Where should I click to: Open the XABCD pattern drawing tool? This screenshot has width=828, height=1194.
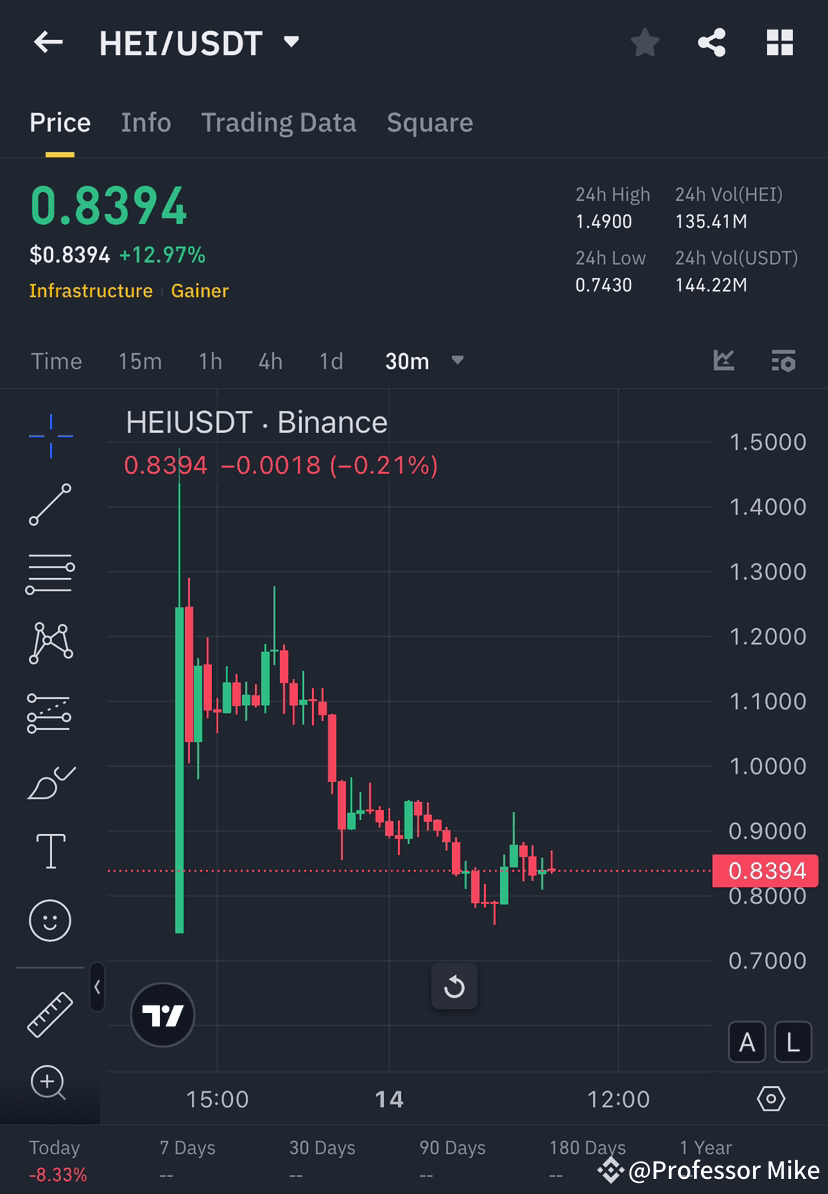50,643
